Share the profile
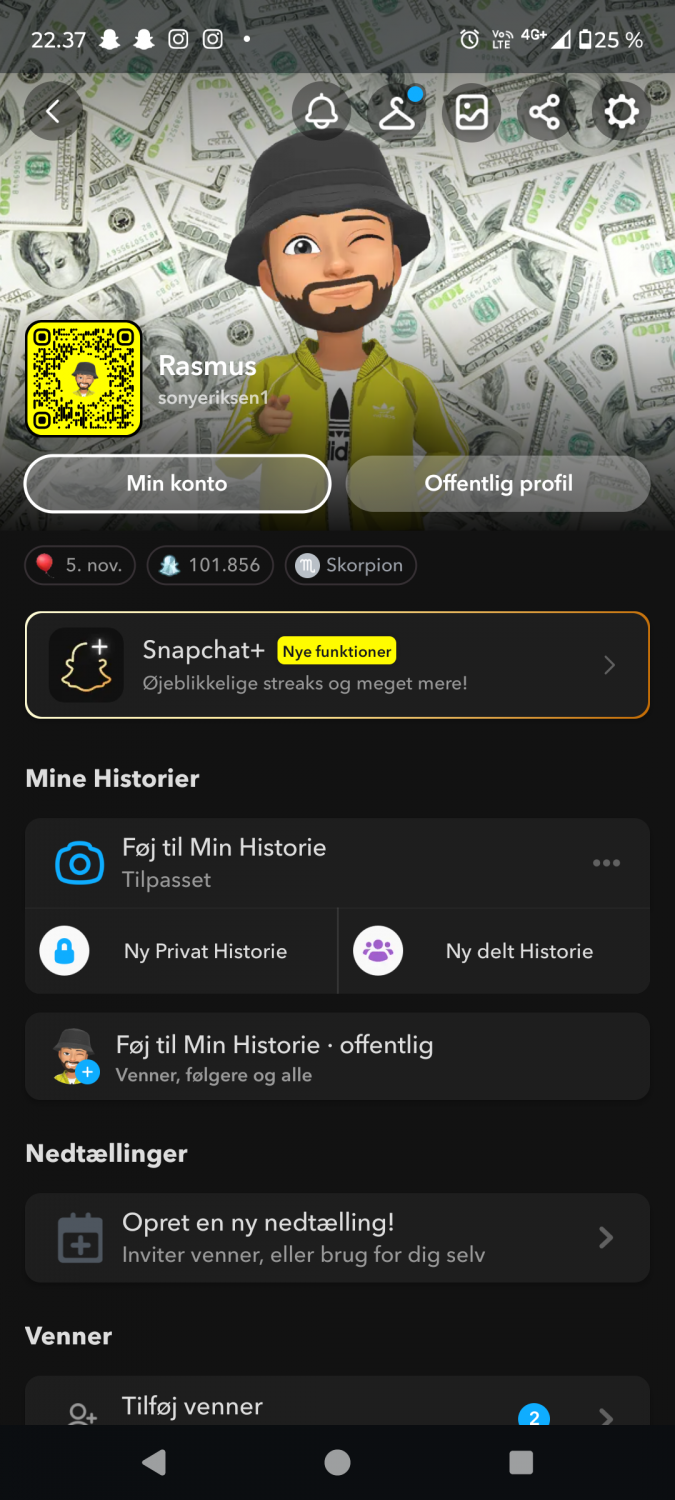This screenshot has height=1500, width=675. click(545, 112)
